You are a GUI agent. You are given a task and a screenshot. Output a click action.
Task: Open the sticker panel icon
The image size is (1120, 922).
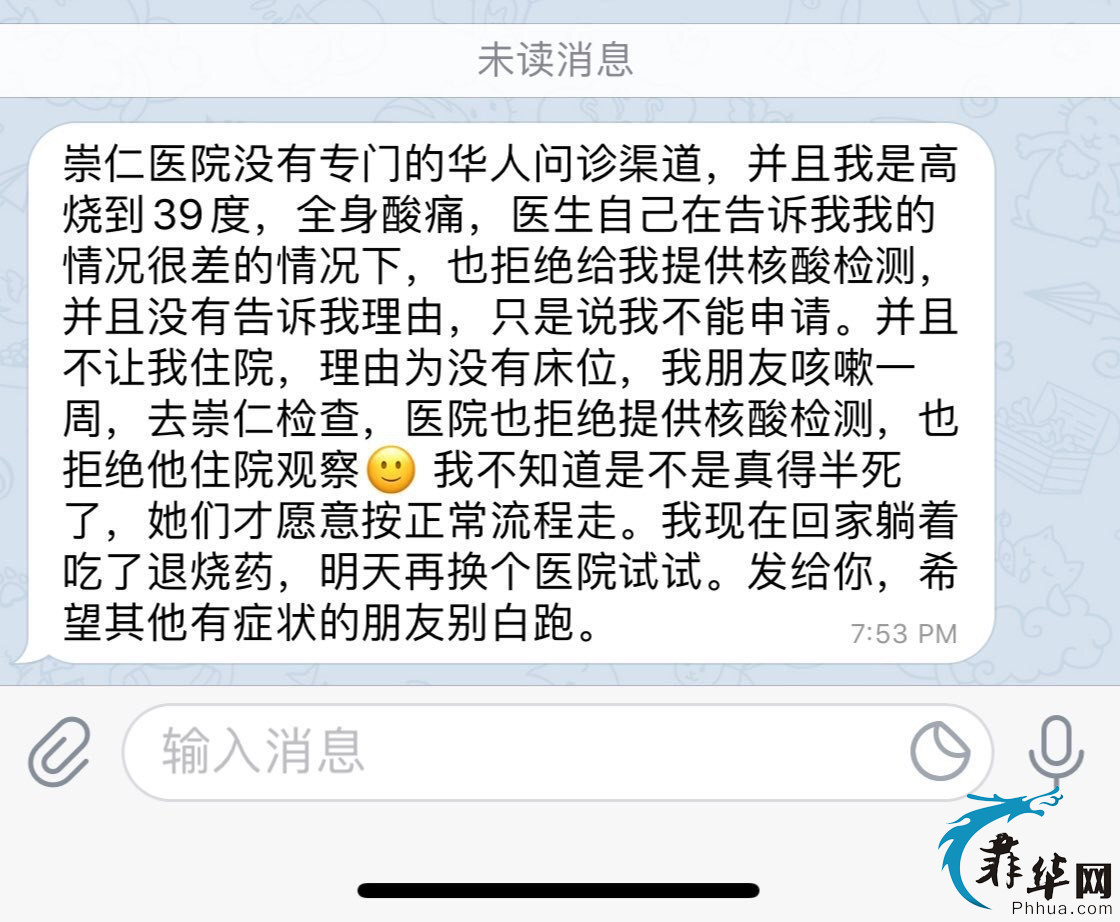[x=940, y=751]
